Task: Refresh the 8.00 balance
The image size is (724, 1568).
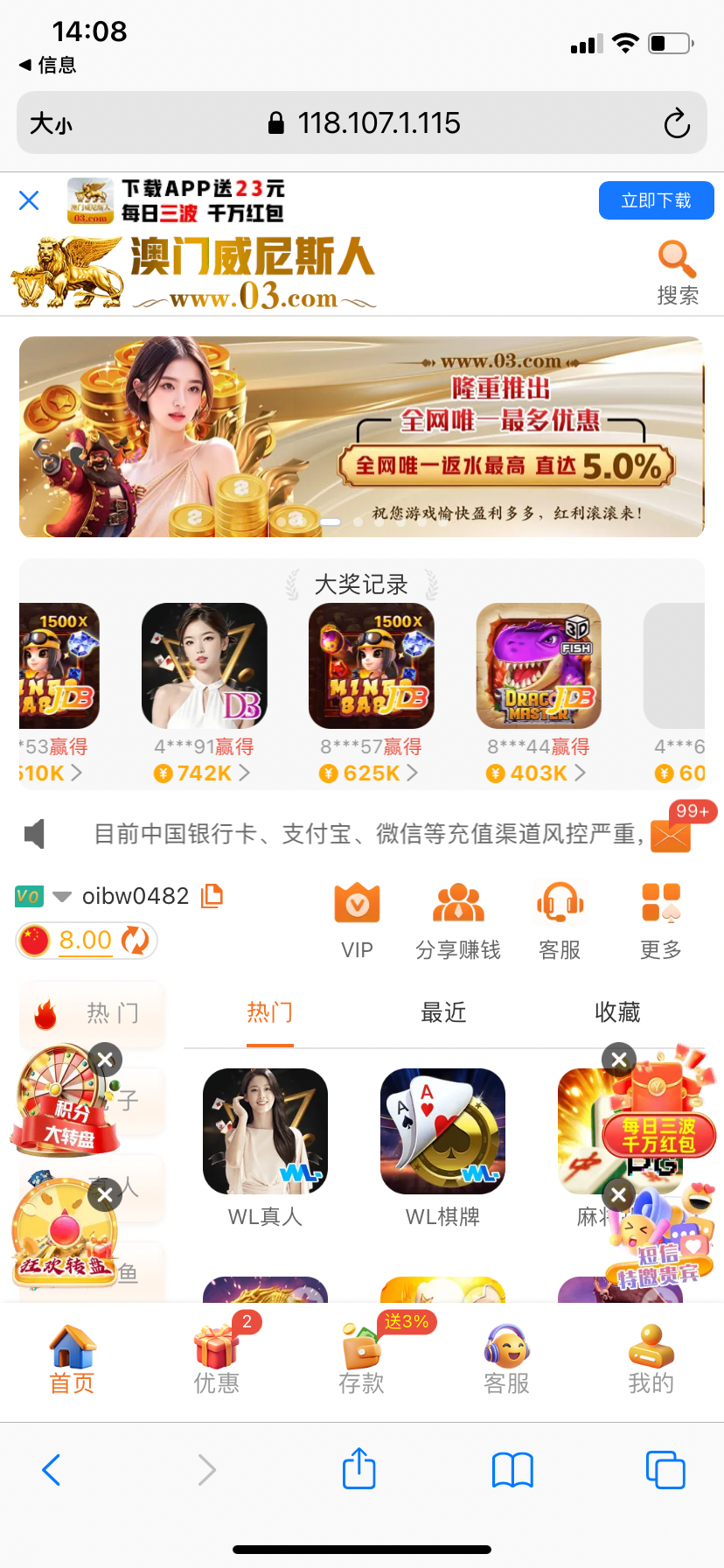Action: 136,941
